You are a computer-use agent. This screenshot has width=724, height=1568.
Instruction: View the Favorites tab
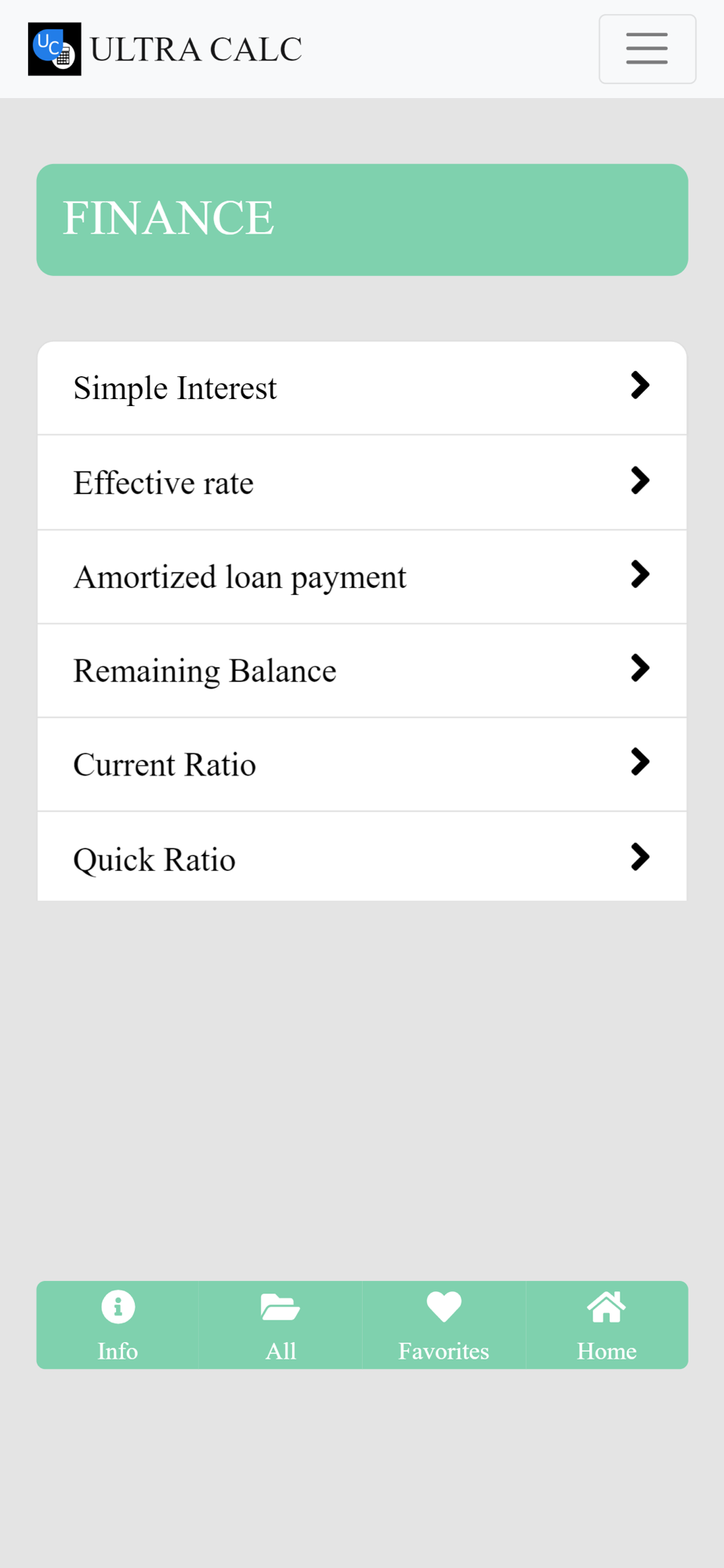coord(443,1325)
